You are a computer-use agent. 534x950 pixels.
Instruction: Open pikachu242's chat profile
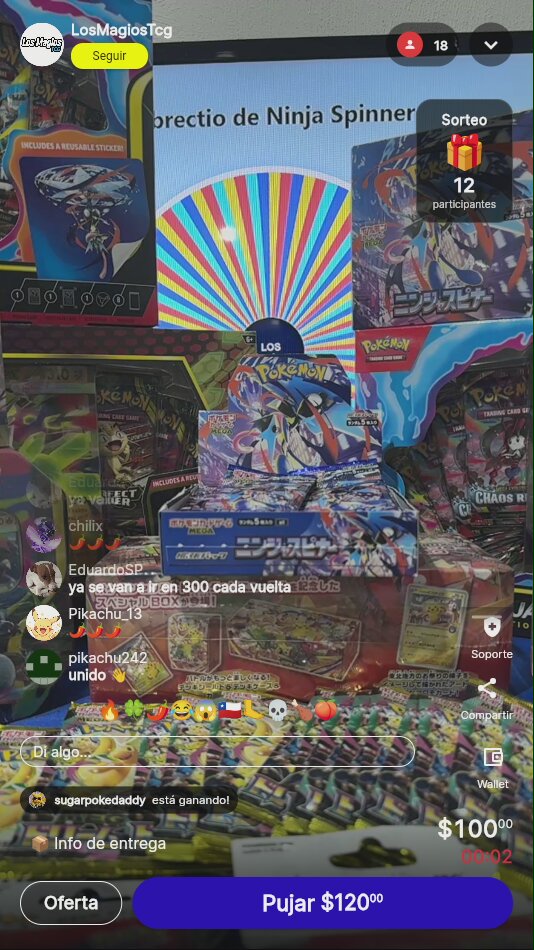point(44,667)
